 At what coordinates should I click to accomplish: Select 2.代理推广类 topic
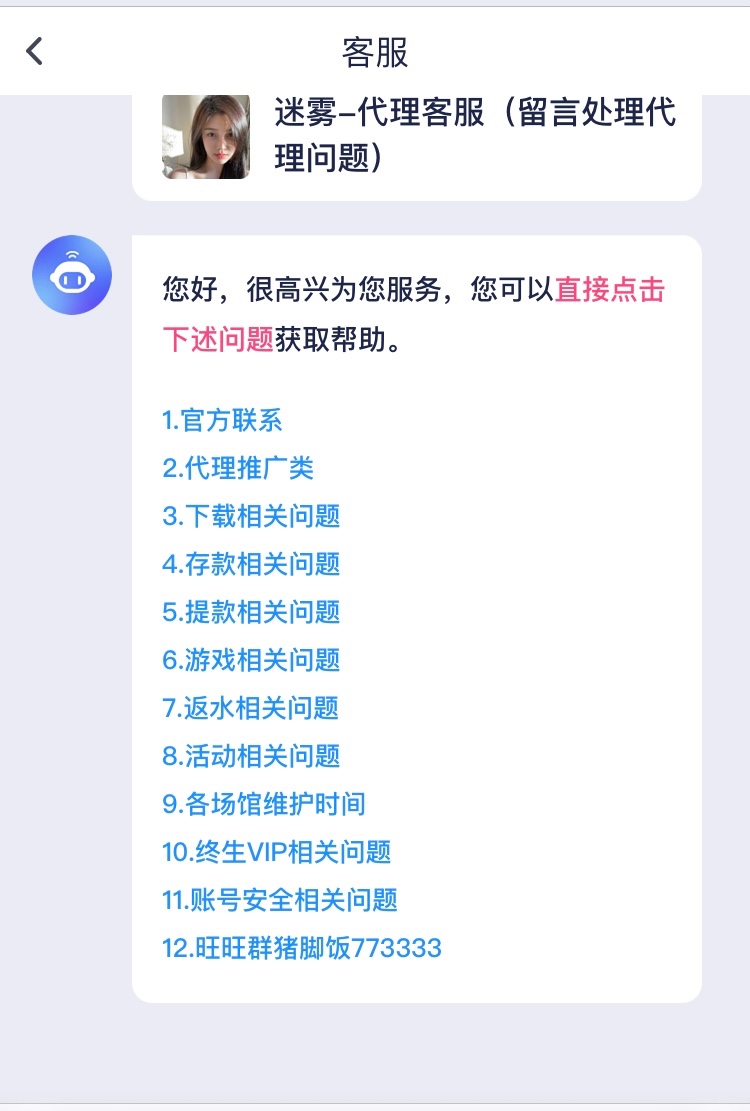click(238, 468)
